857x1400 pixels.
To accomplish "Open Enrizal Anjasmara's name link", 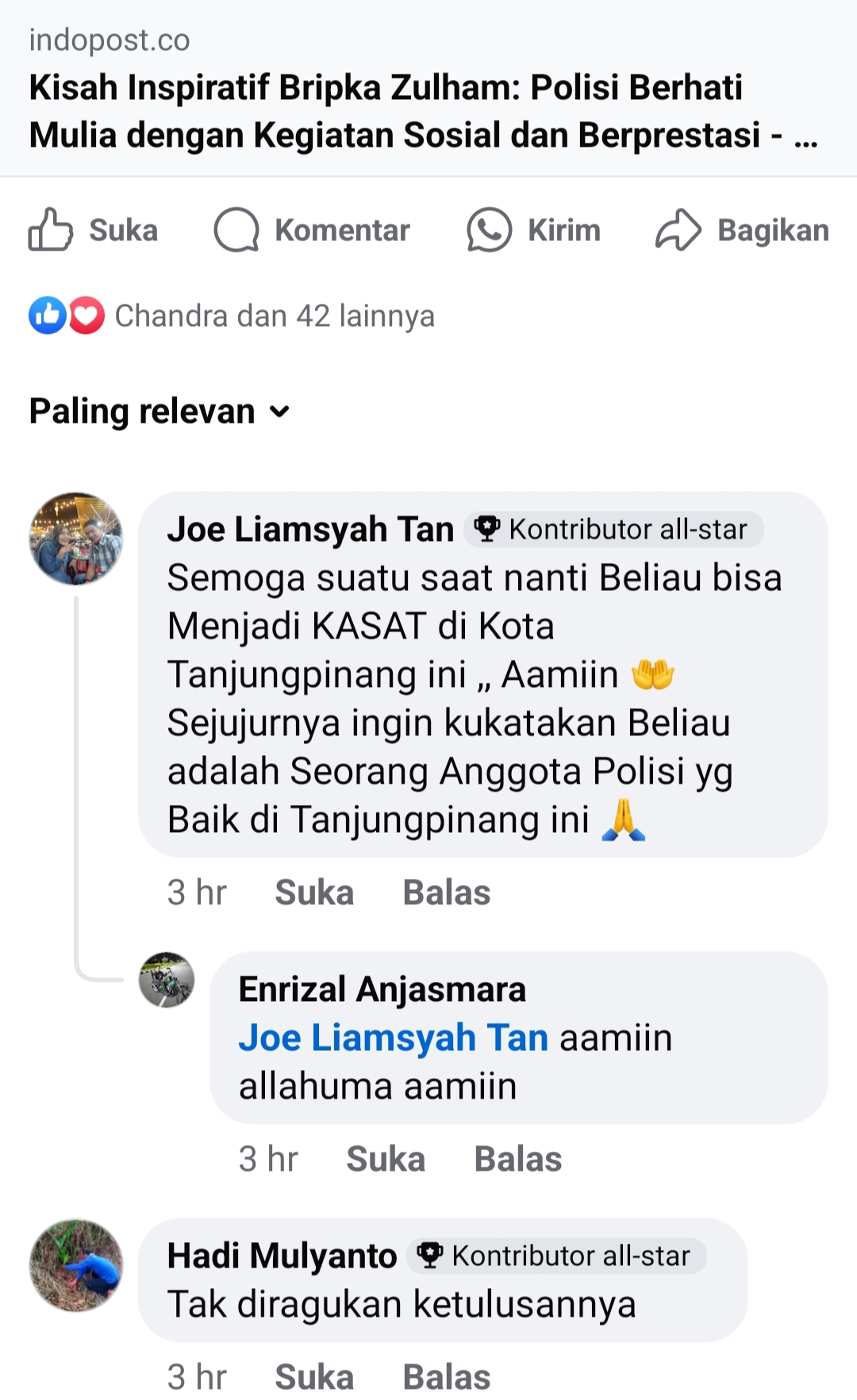I will click(382, 989).
